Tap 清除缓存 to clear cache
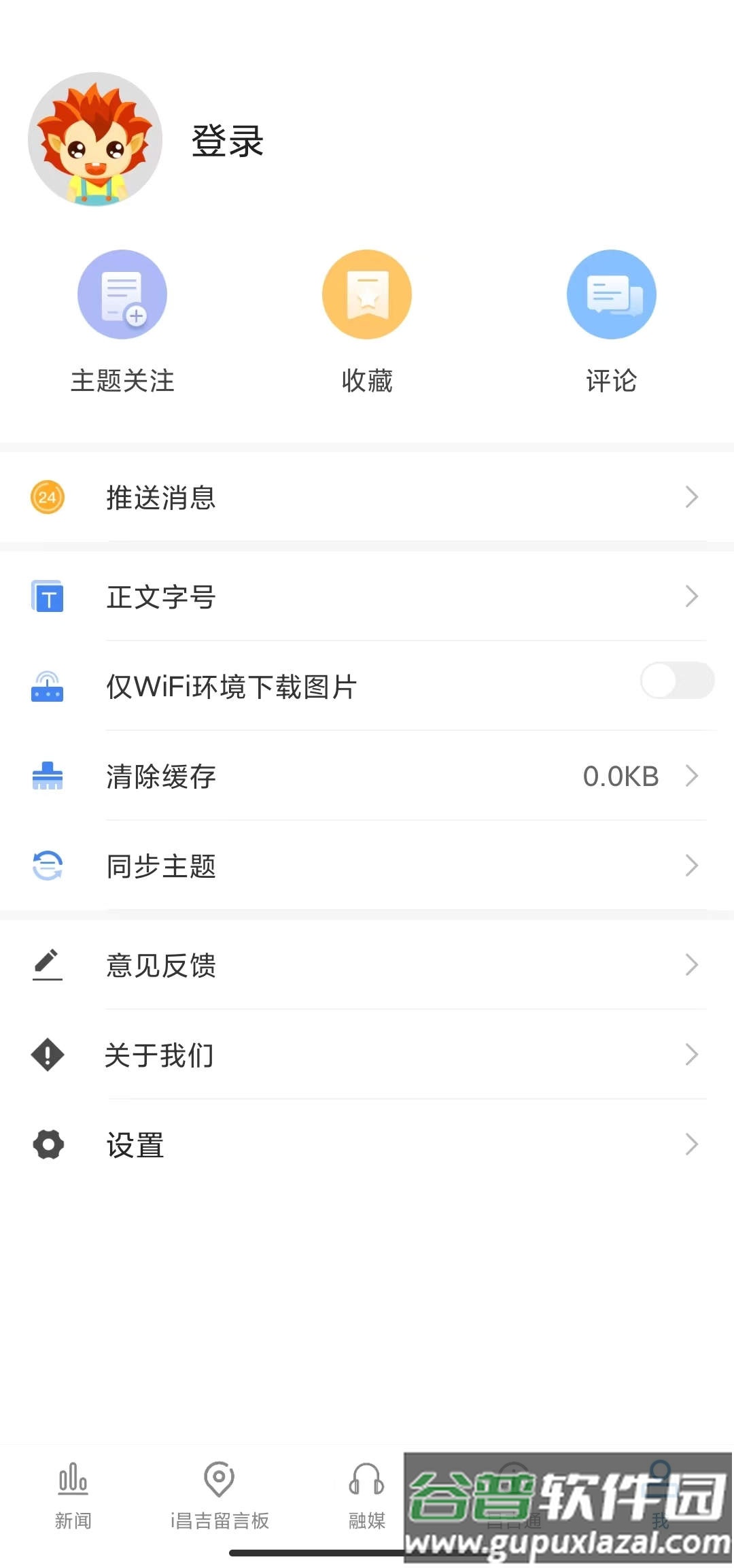Viewport: 734px width, 1568px height. 367,777
